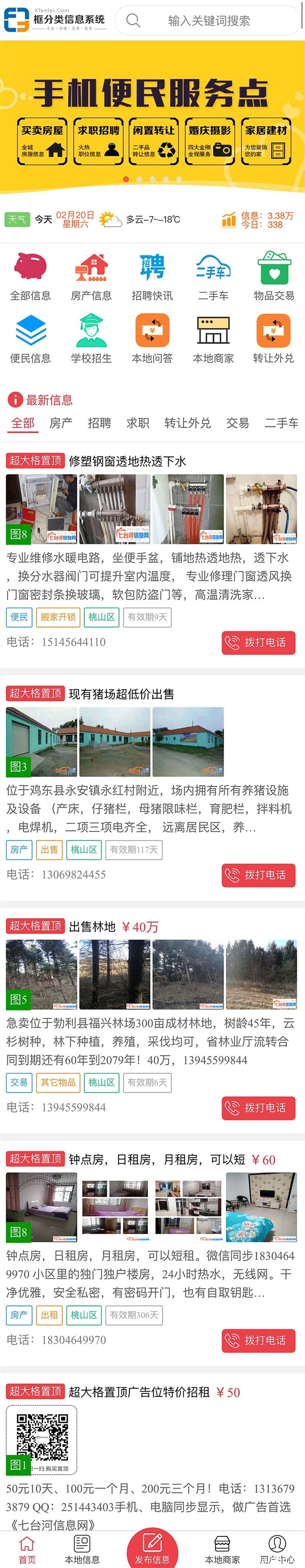Open the 修塑钢窗透地热透下水 listing
The height and width of the screenshot is (1568, 305).
pos(127,462)
